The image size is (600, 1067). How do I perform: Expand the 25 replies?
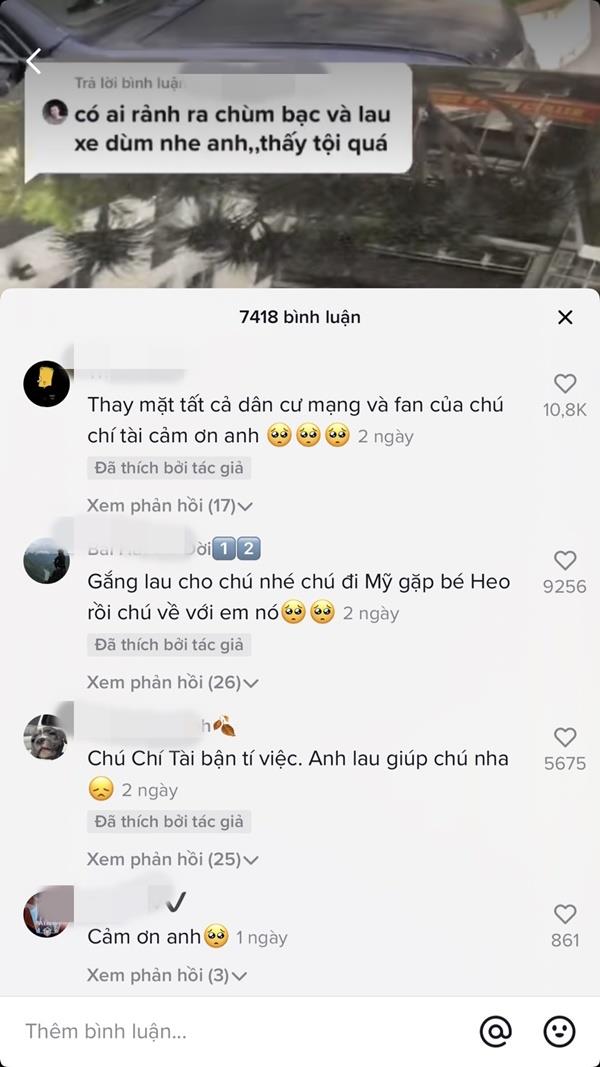(172, 860)
